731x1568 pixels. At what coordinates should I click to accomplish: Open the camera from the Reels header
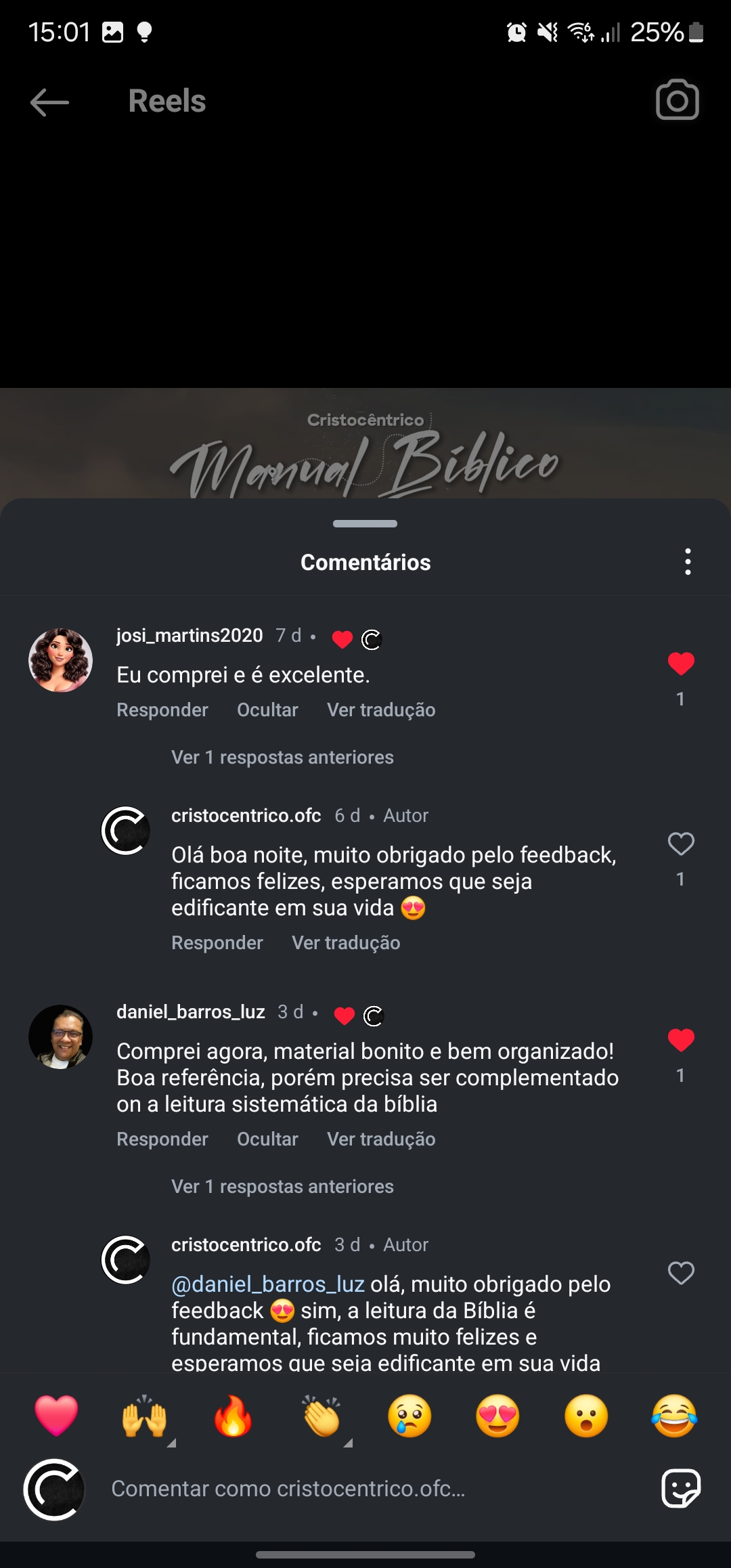click(677, 100)
